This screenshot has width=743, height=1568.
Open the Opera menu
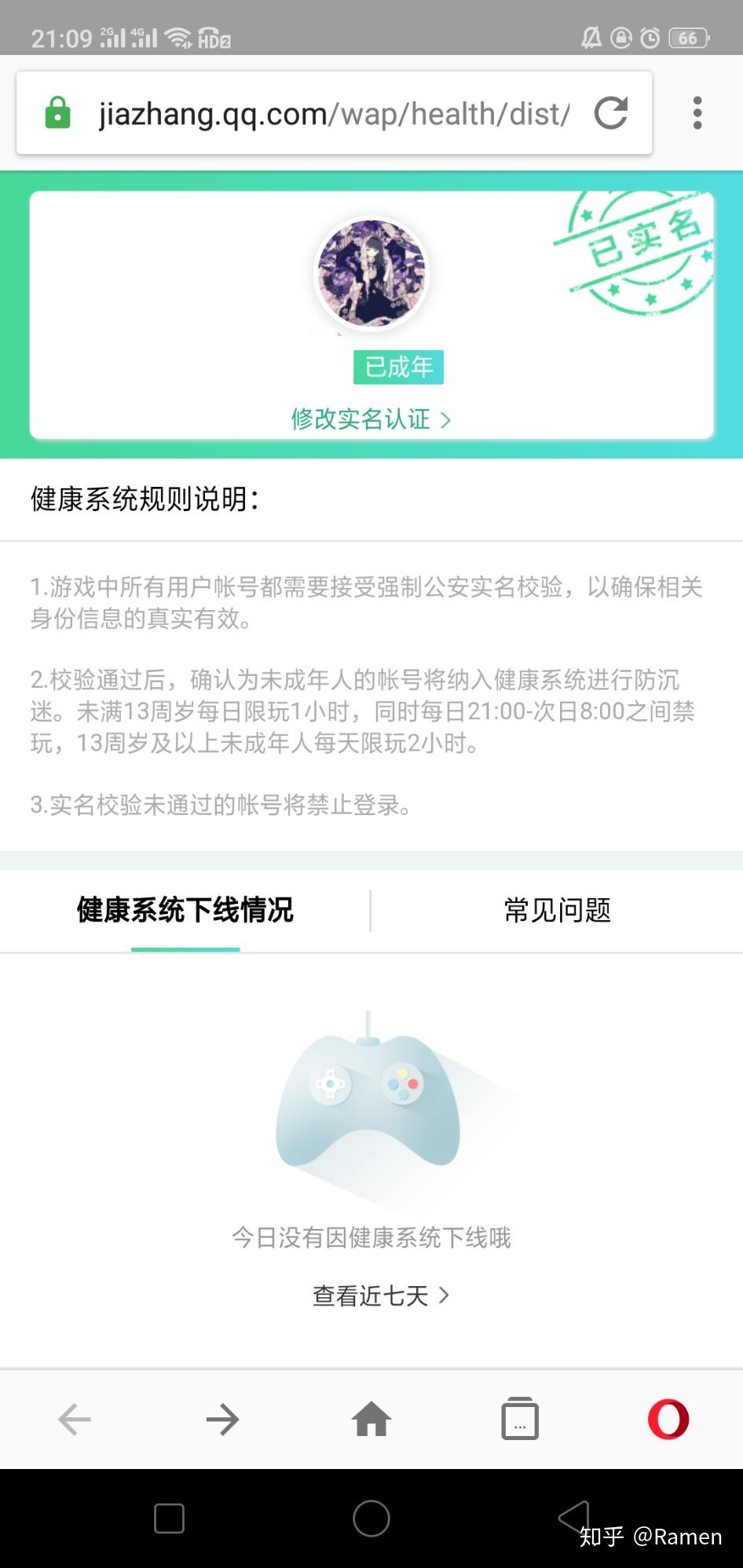668,1420
